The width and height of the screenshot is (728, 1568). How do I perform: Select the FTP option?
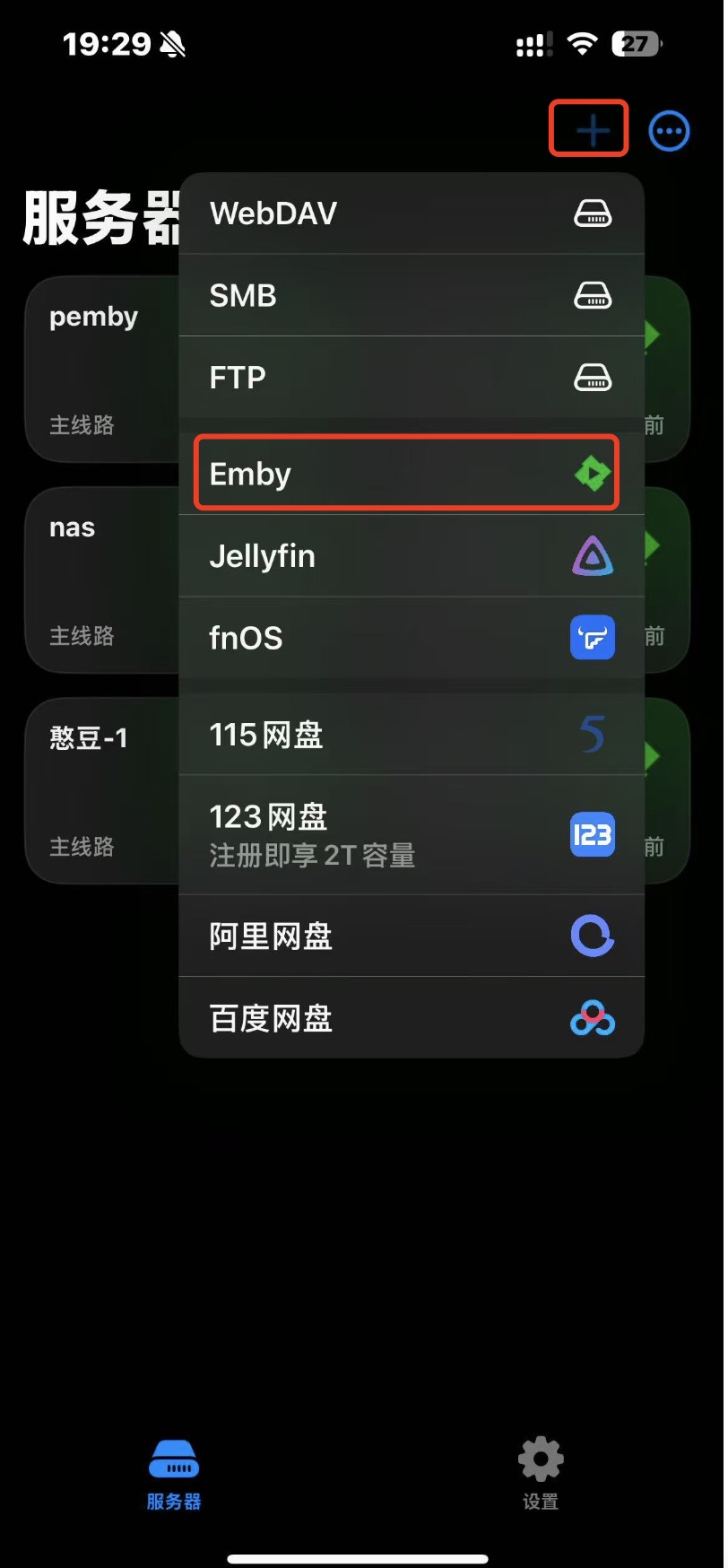pyautogui.click(x=411, y=378)
